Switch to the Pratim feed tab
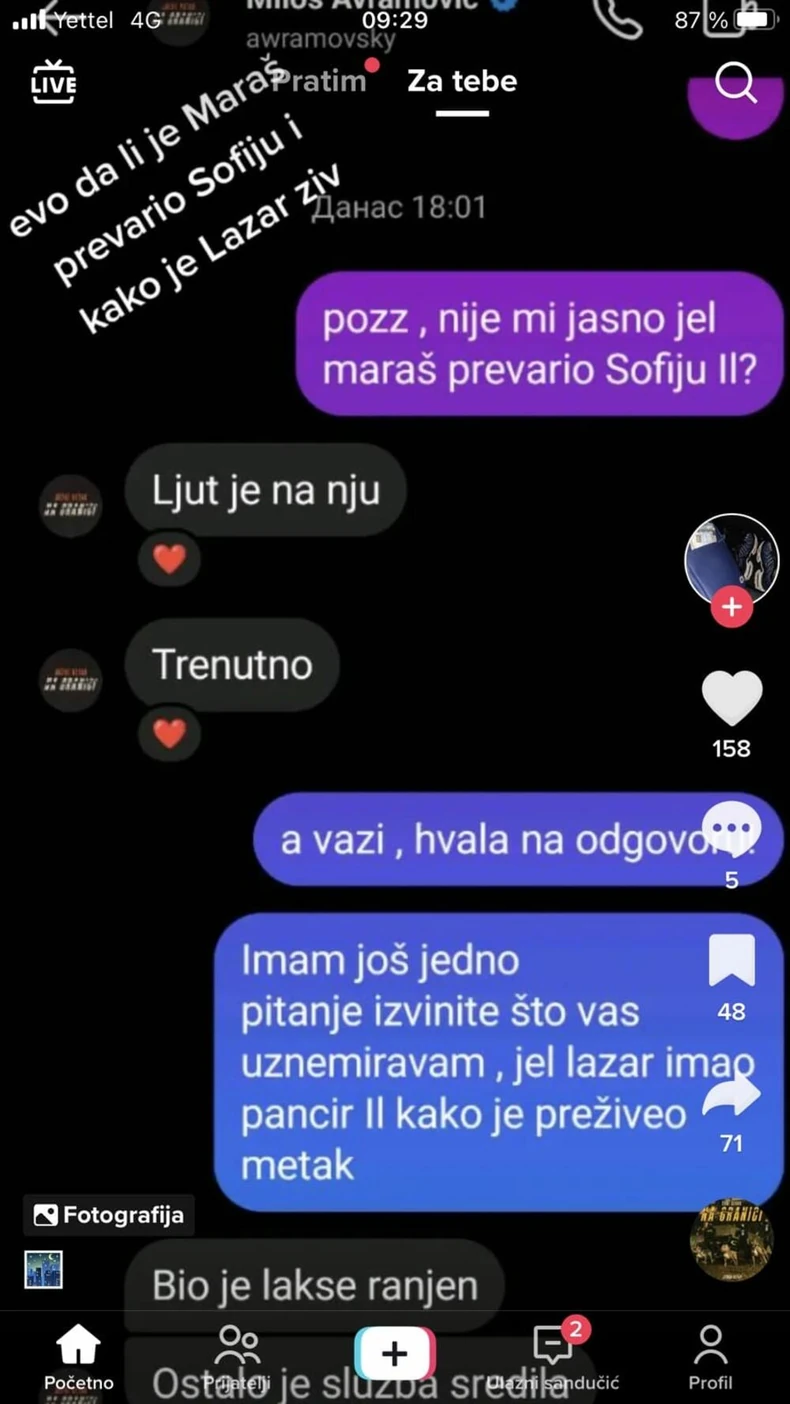 [x=321, y=81]
